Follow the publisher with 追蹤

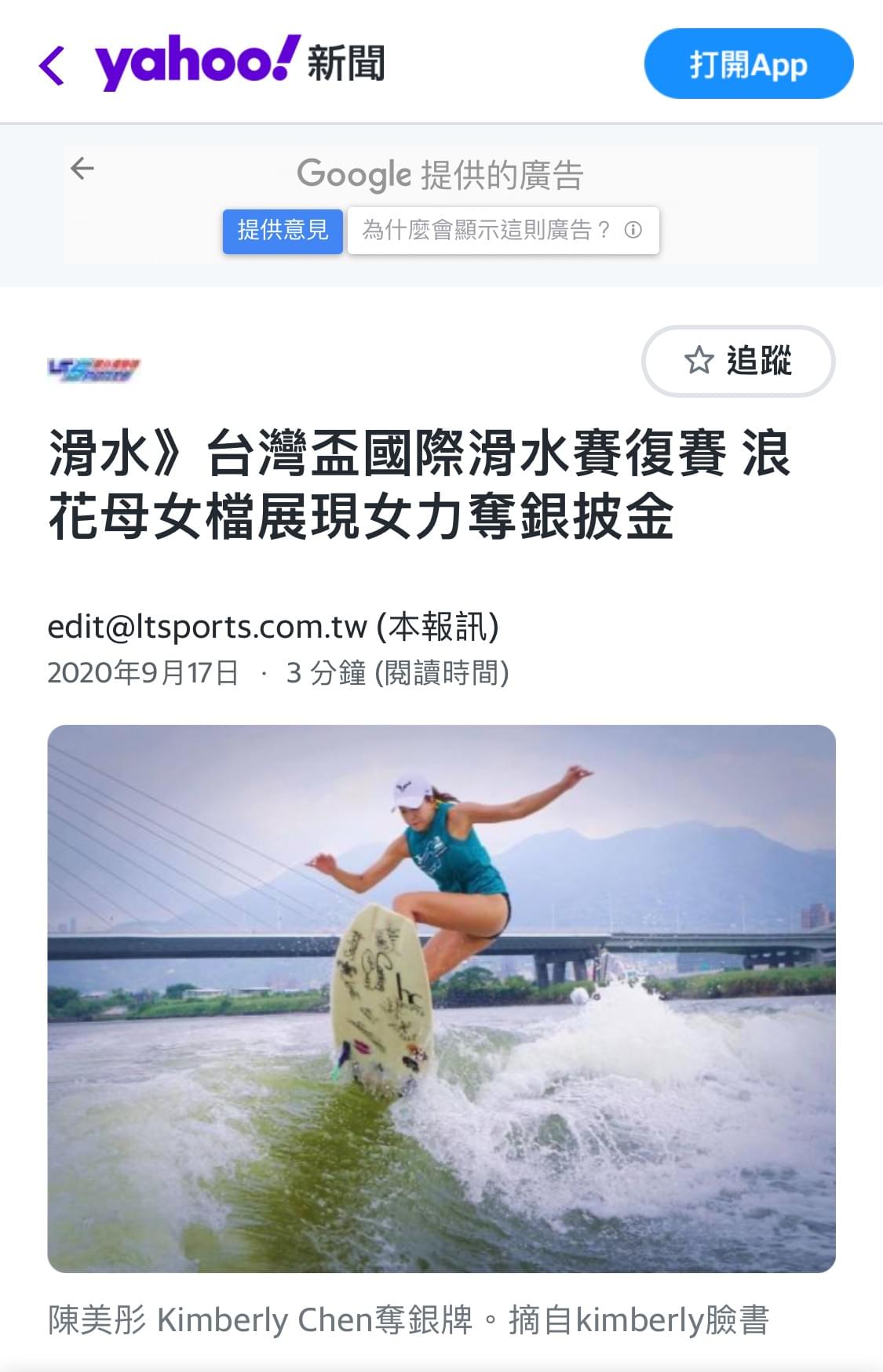click(x=738, y=361)
